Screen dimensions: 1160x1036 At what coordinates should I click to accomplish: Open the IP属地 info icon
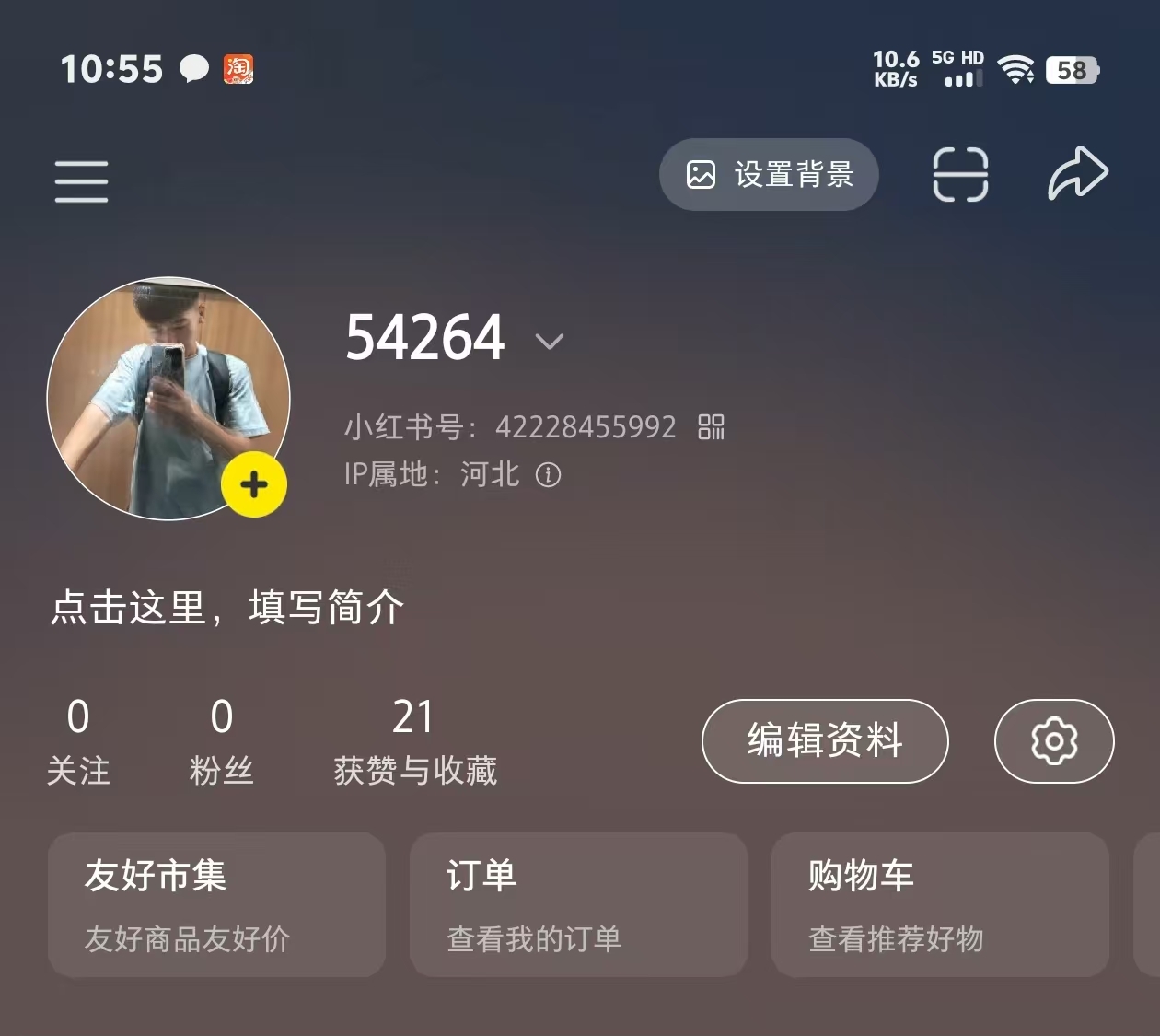549,475
